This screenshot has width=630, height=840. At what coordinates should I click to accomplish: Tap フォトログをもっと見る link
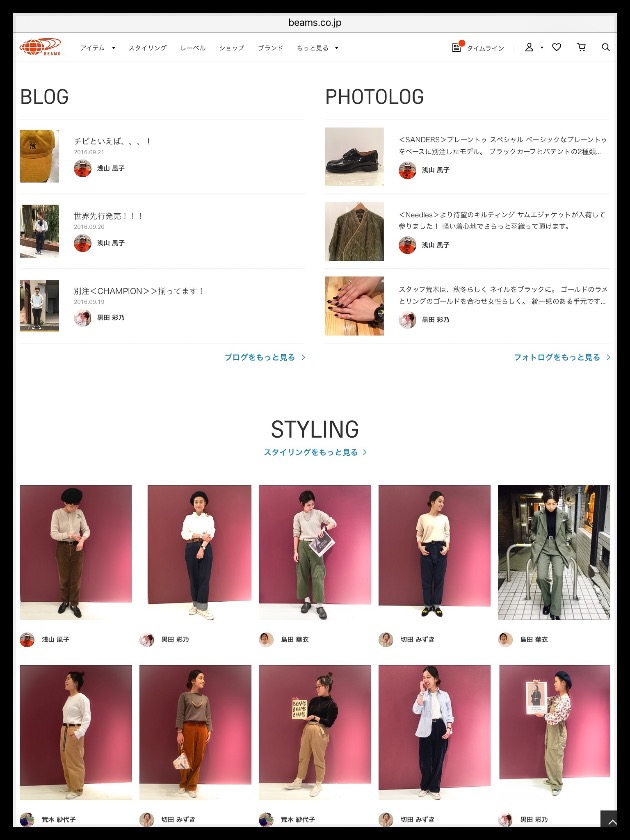click(x=561, y=357)
